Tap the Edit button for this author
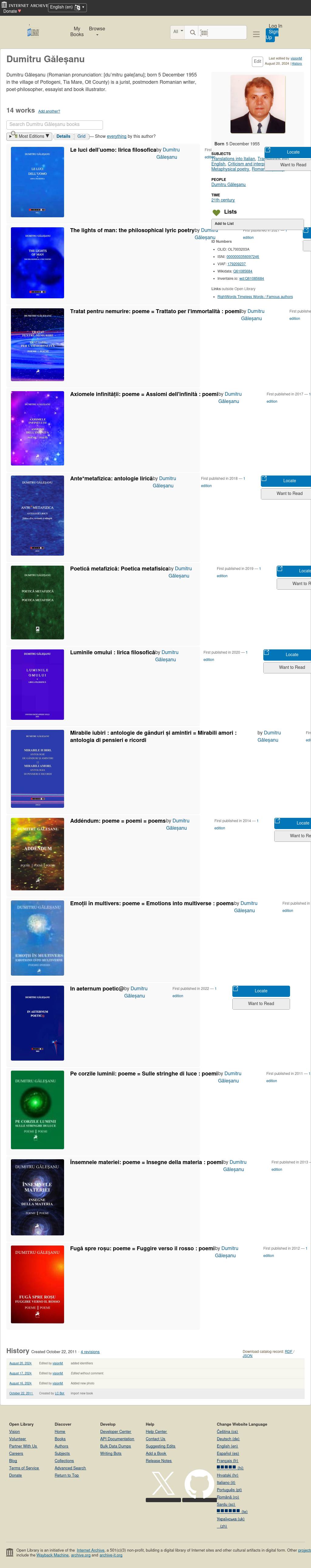 pos(258,62)
